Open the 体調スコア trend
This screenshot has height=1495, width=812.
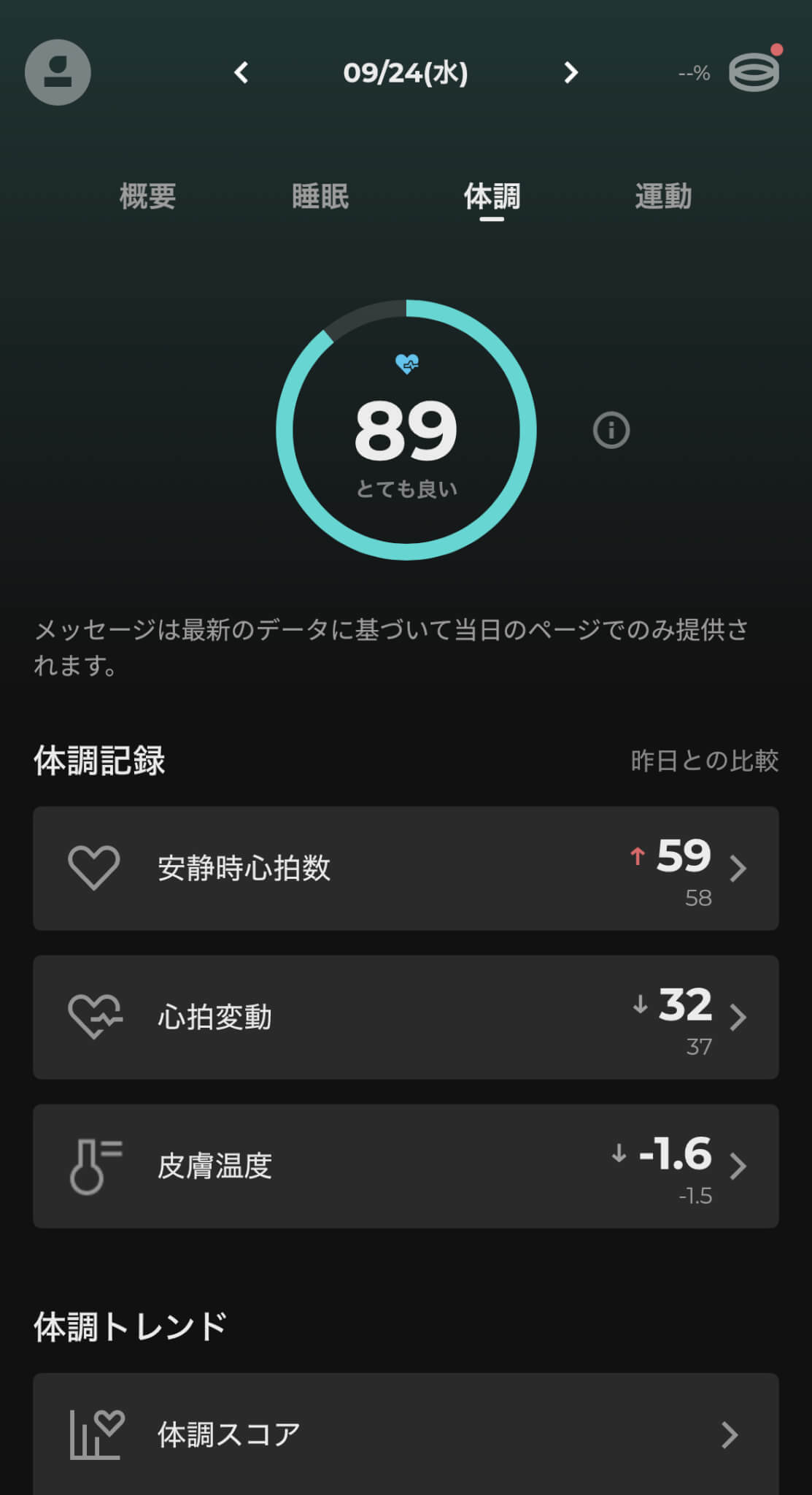(x=406, y=1434)
